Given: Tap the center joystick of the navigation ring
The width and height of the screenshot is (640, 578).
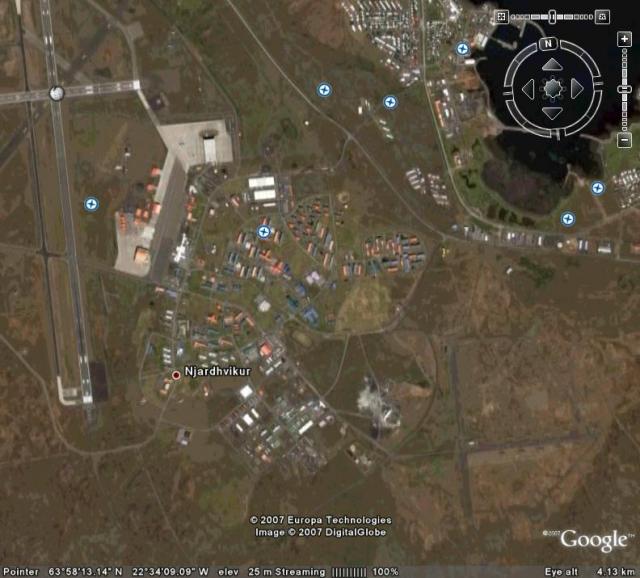Looking at the screenshot, I should (x=553, y=89).
